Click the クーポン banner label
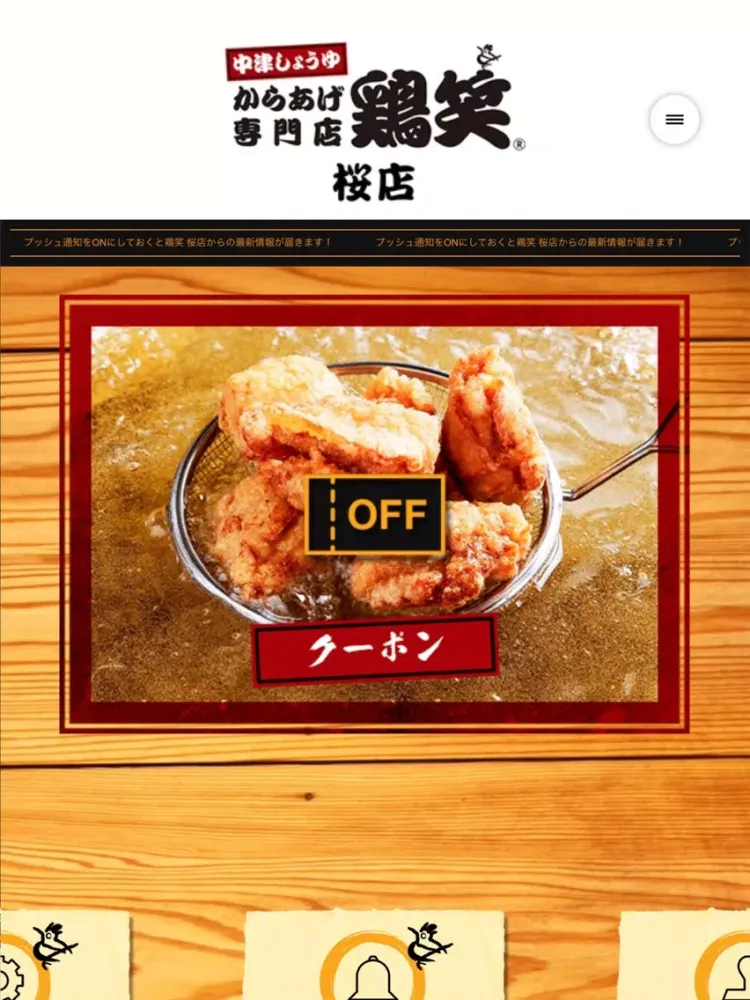This screenshot has height=1000, width=750. click(x=374, y=648)
